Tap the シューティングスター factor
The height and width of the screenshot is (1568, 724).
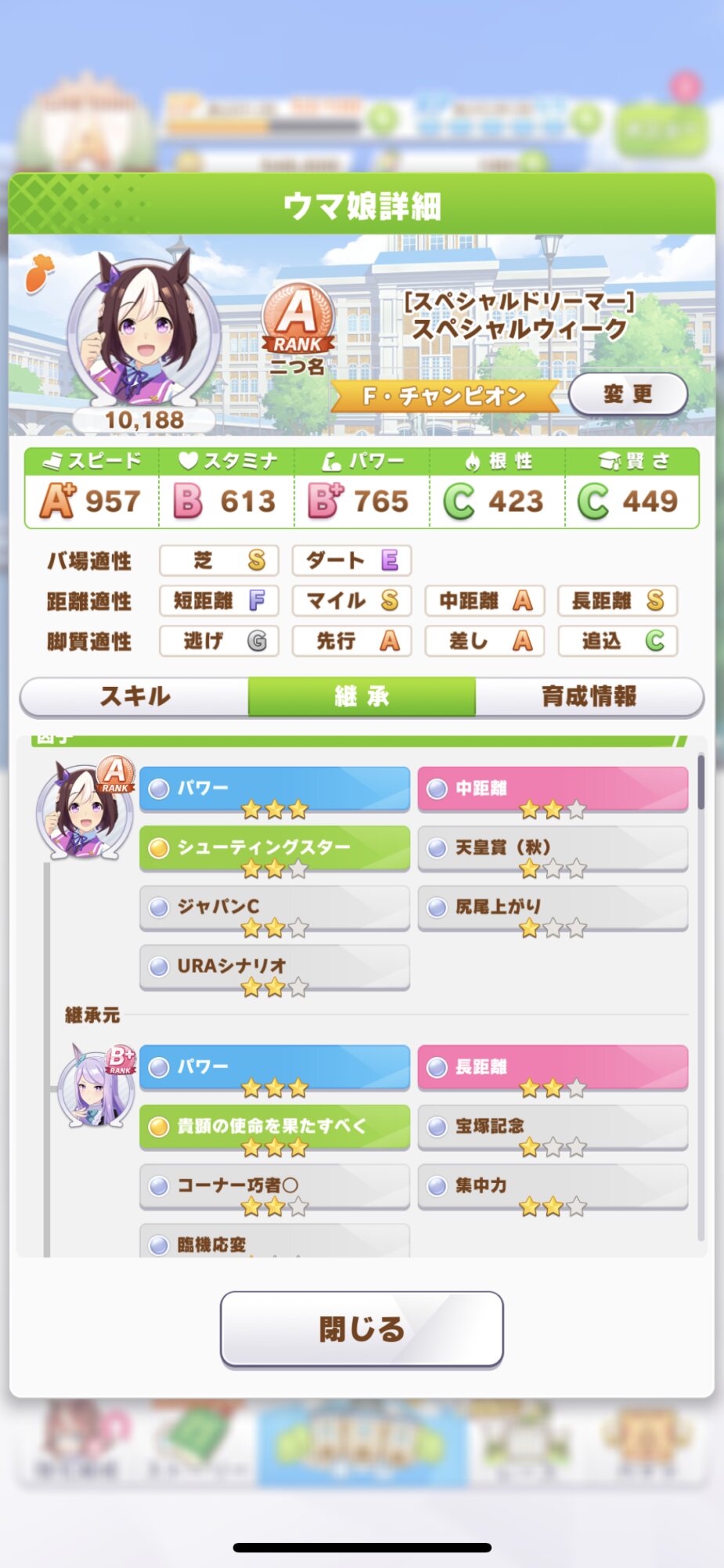[274, 848]
